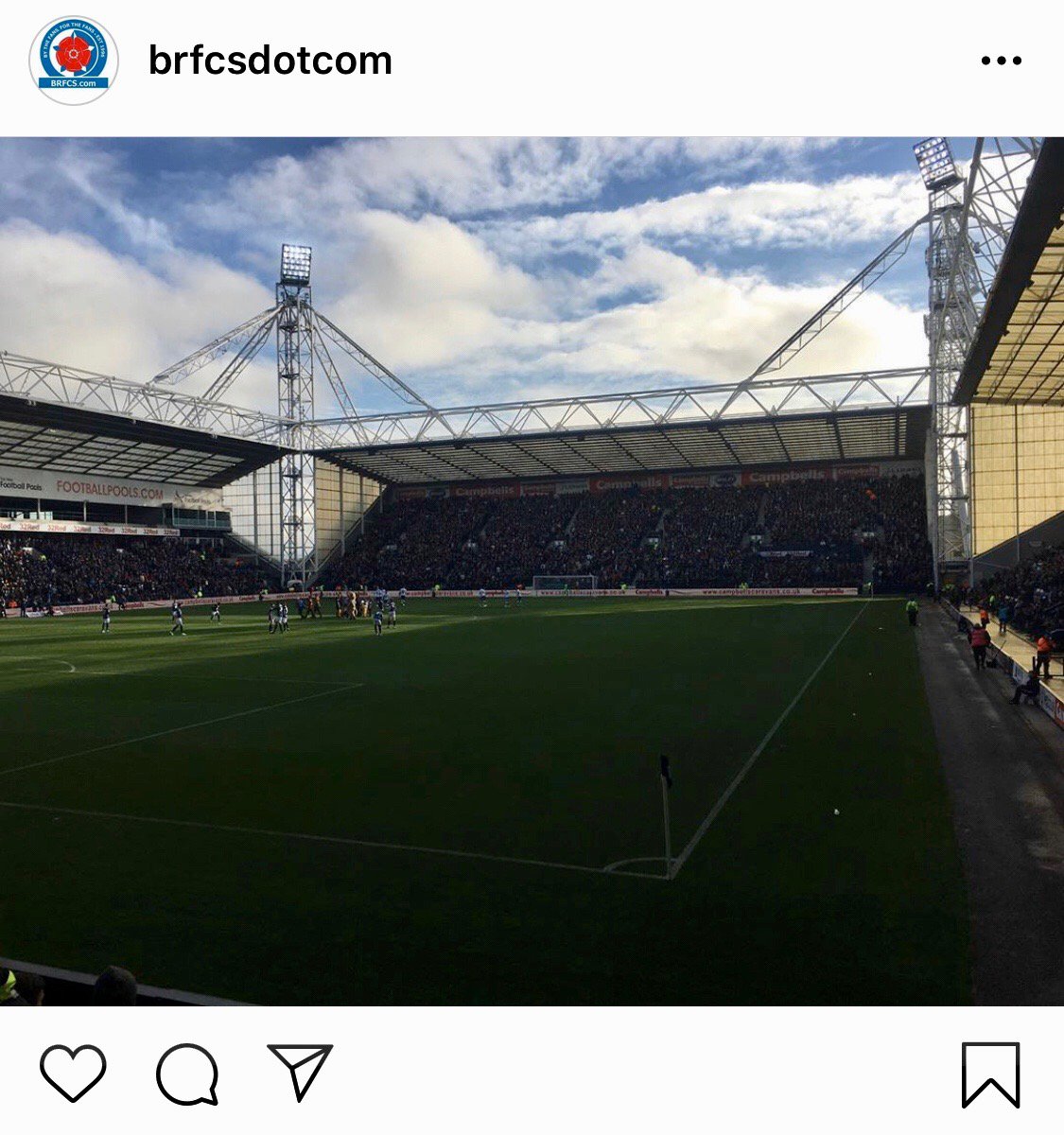This screenshot has height=1135, width=1064.
Task: Bookmark this post to saved
Action: [x=990, y=1074]
